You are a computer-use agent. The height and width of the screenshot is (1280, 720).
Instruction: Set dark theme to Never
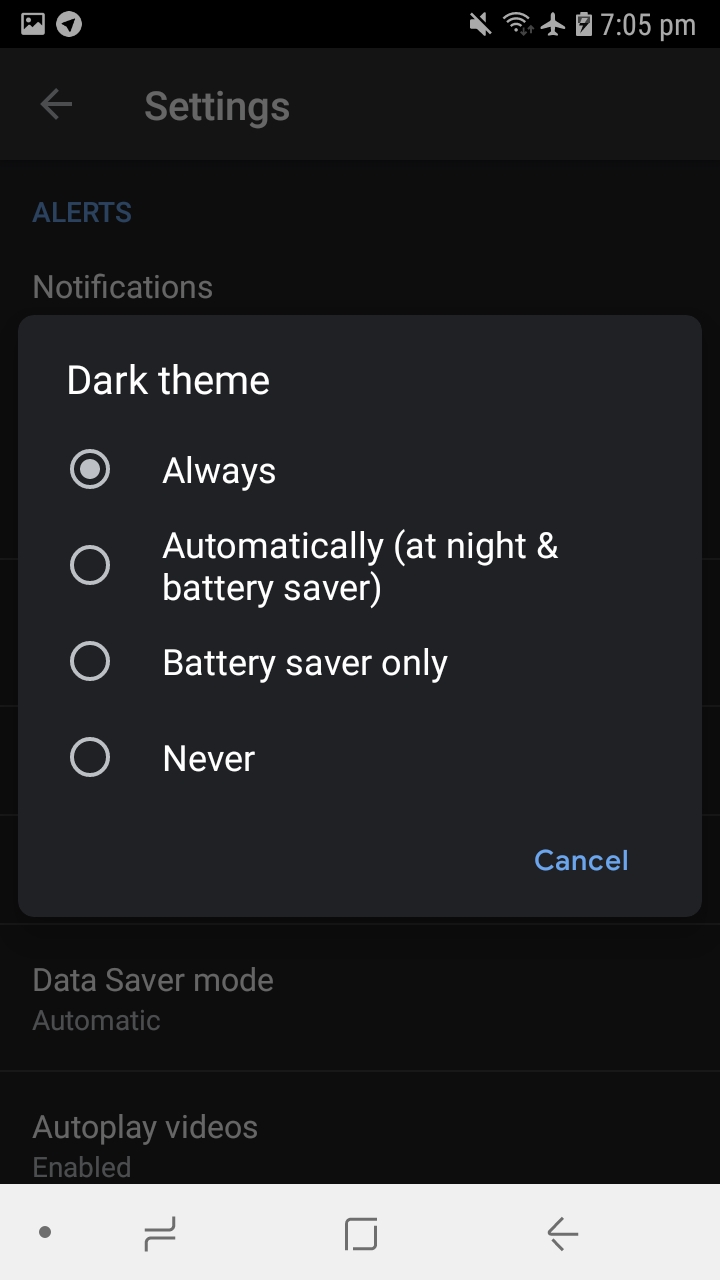(360, 758)
